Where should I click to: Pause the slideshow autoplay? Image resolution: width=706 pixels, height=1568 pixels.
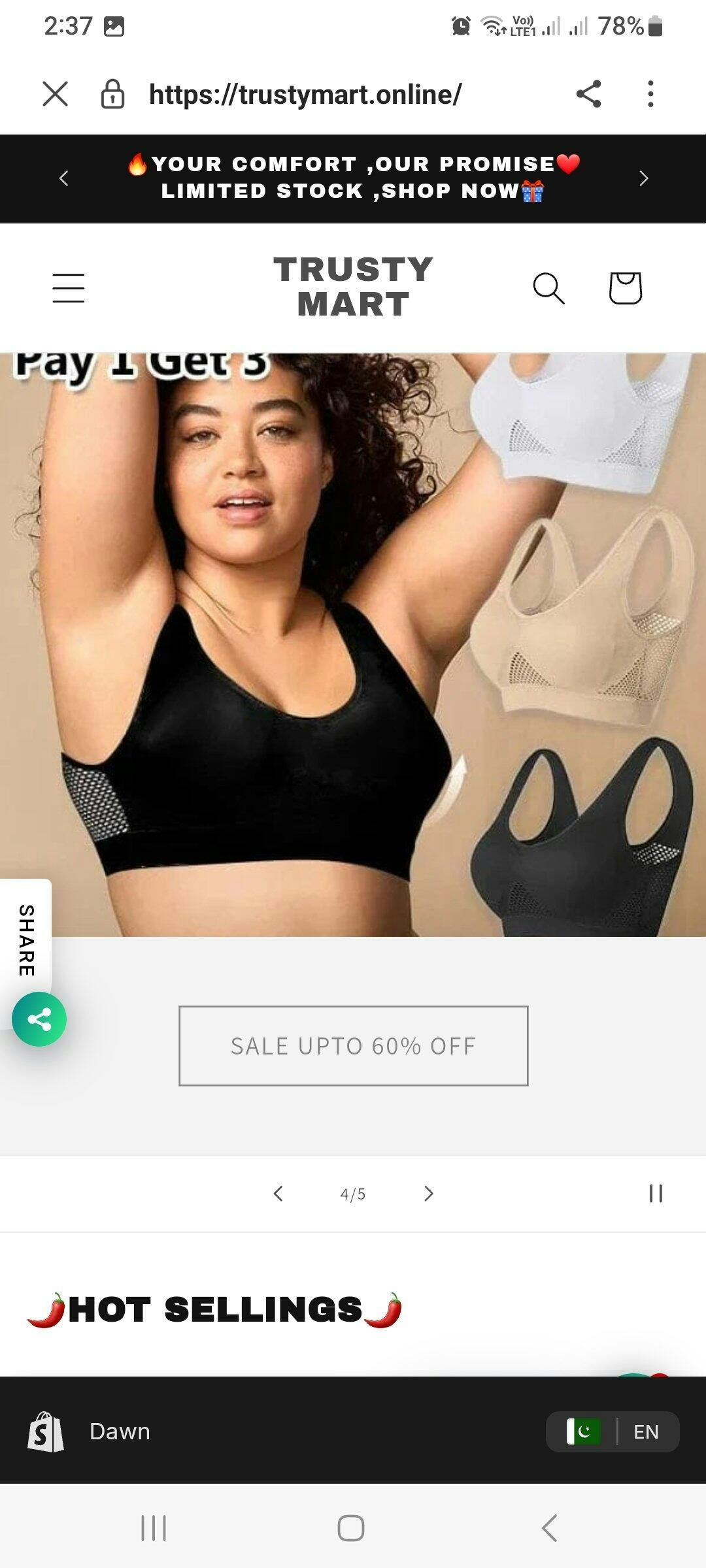(x=656, y=1194)
